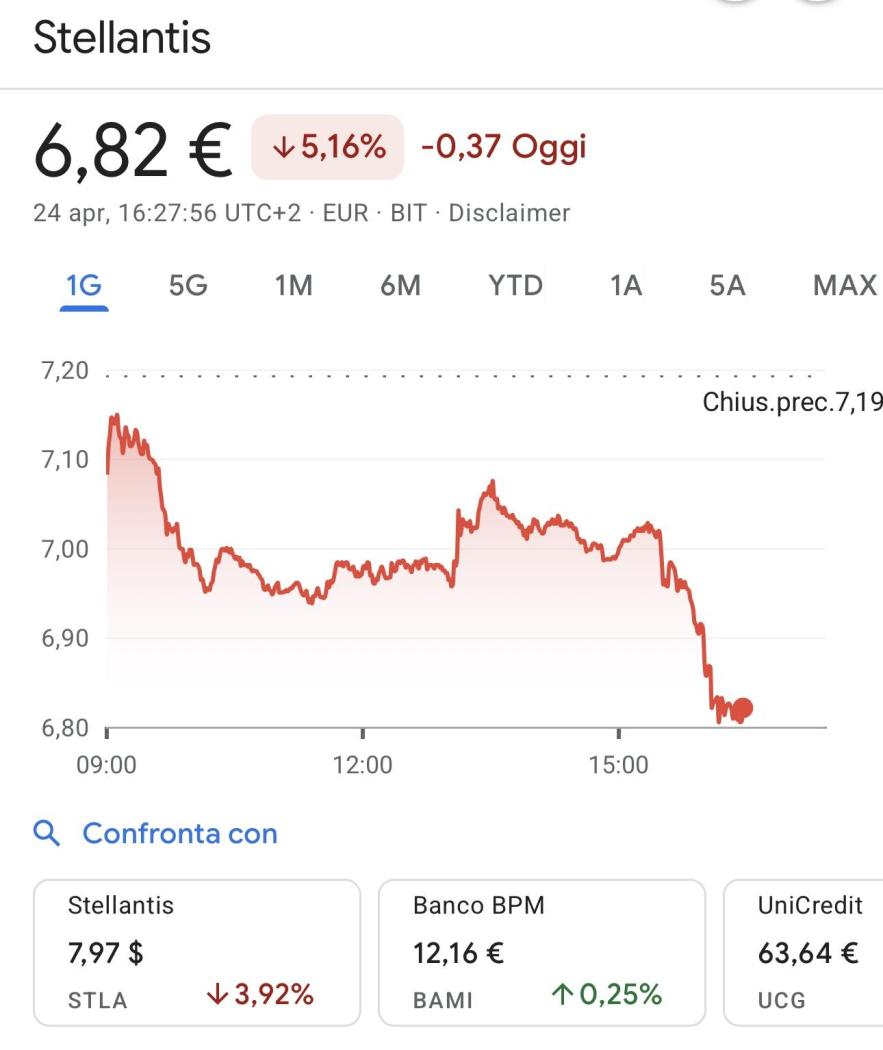Compare with Banco BPM card

(542, 953)
